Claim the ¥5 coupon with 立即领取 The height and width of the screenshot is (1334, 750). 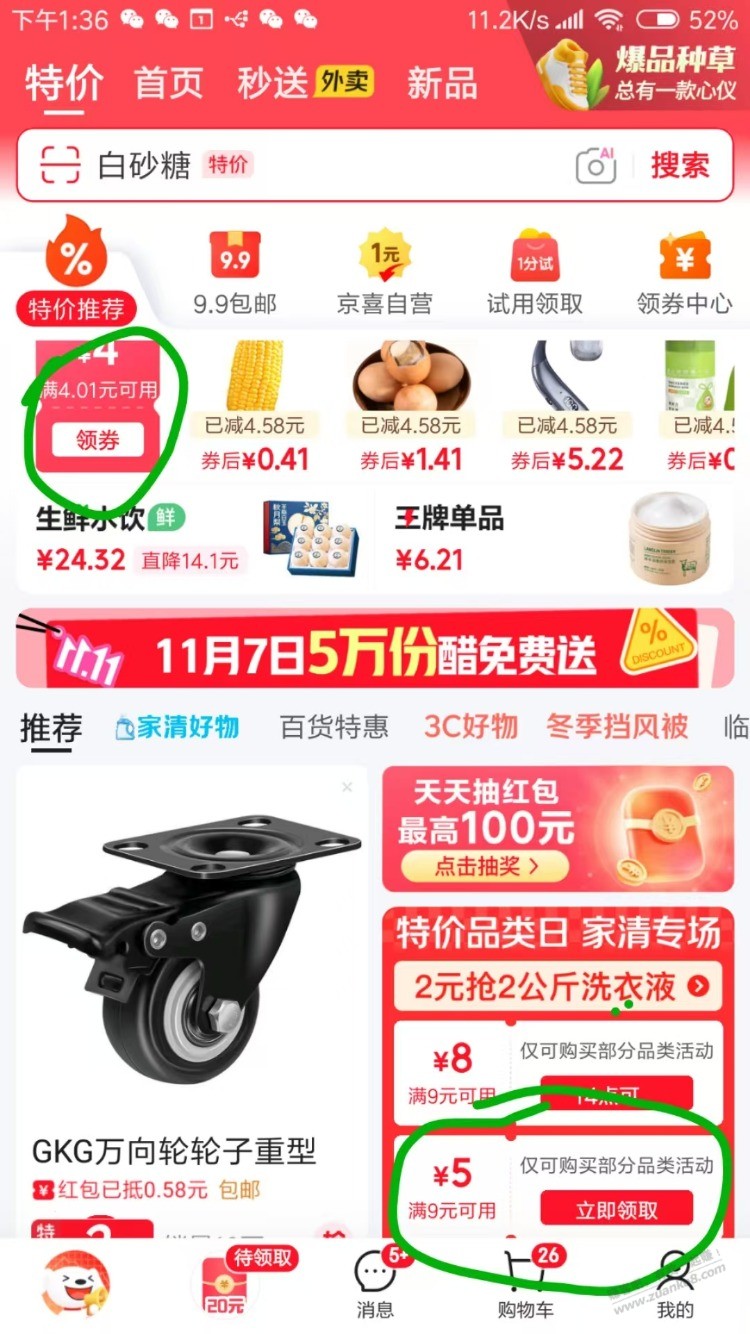coord(616,1209)
